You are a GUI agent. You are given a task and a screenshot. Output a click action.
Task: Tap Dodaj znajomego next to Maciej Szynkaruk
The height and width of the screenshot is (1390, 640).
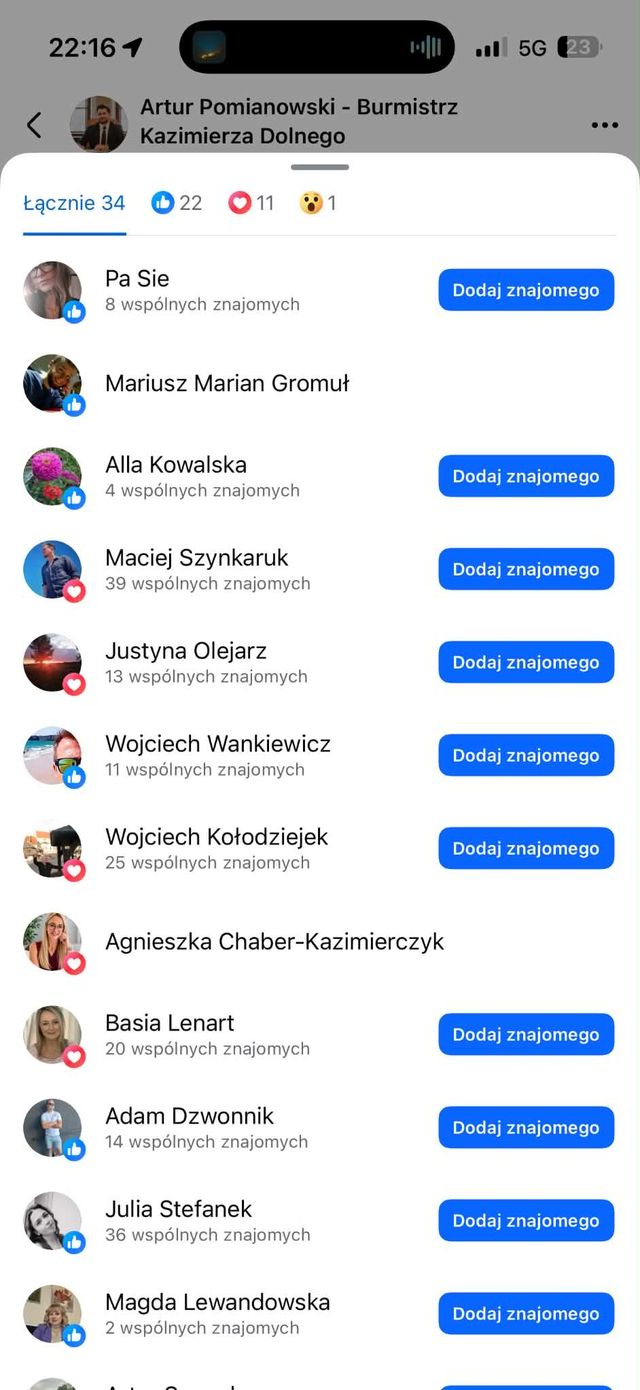click(x=526, y=569)
